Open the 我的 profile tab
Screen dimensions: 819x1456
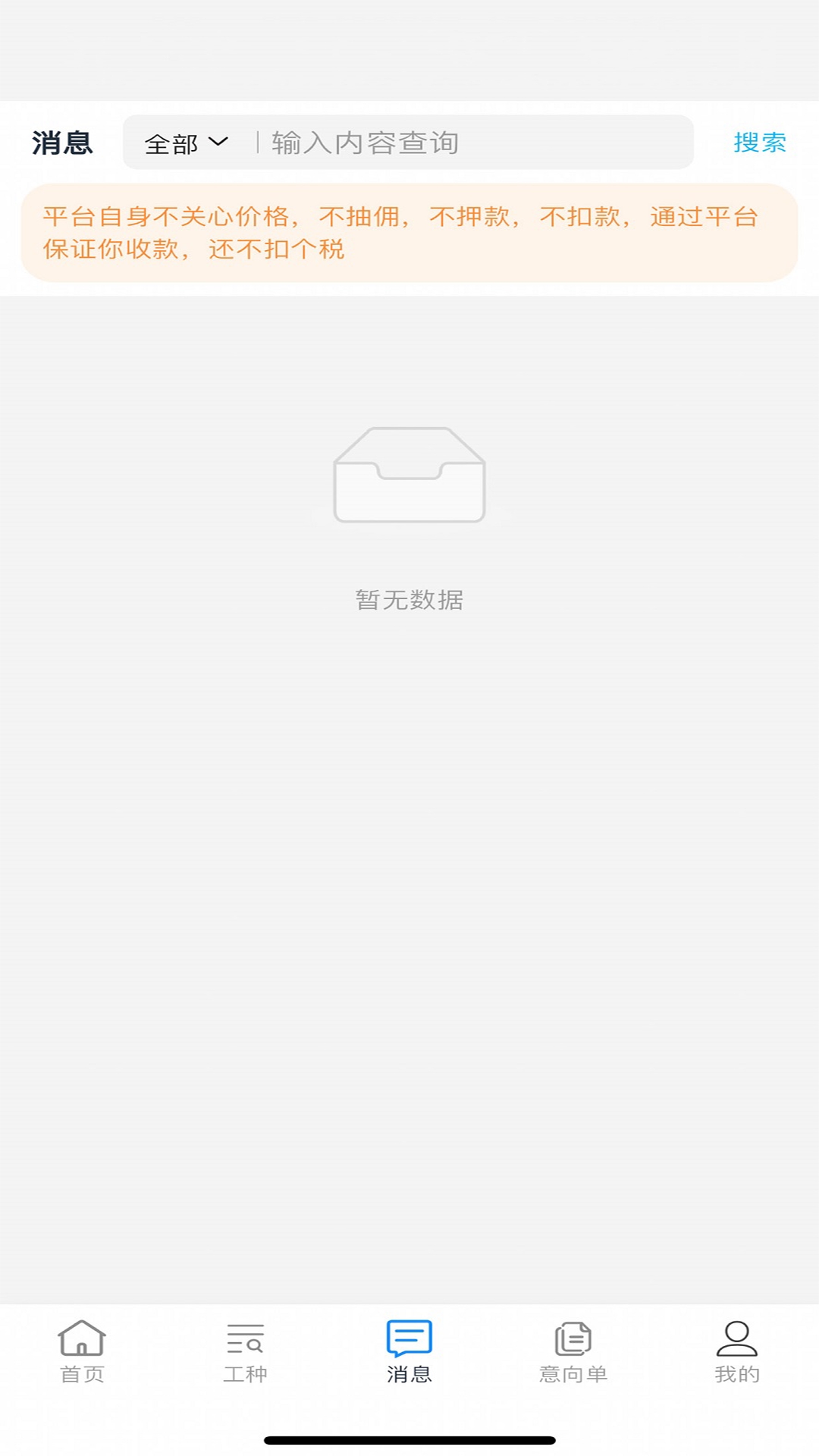click(x=737, y=1352)
